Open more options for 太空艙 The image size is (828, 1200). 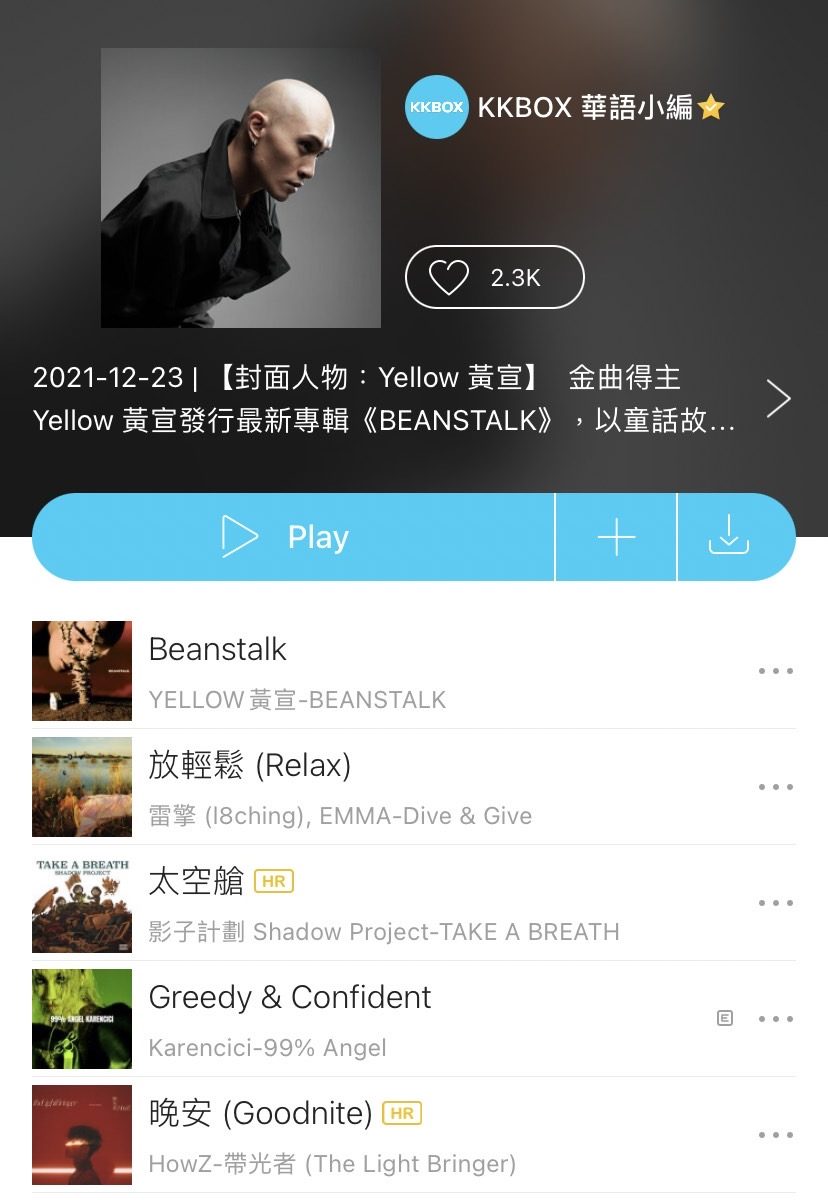coord(775,903)
